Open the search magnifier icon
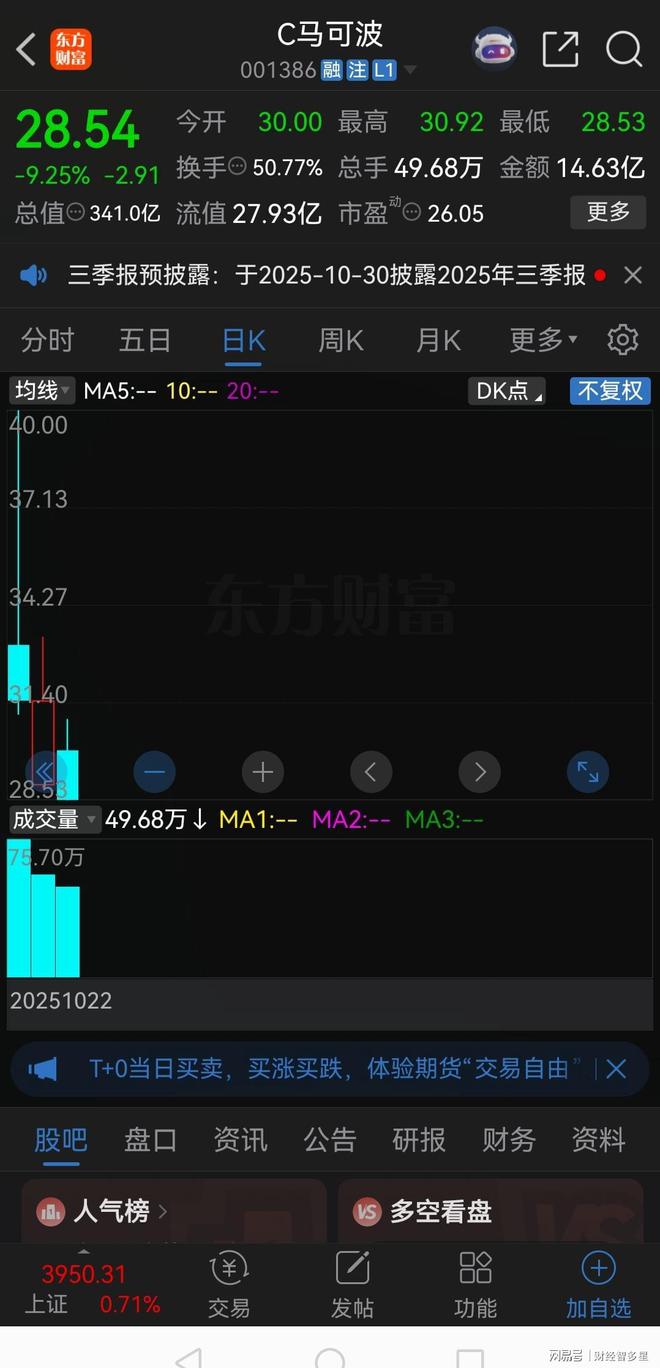This screenshot has height=1368, width=660. [x=624, y=48]
